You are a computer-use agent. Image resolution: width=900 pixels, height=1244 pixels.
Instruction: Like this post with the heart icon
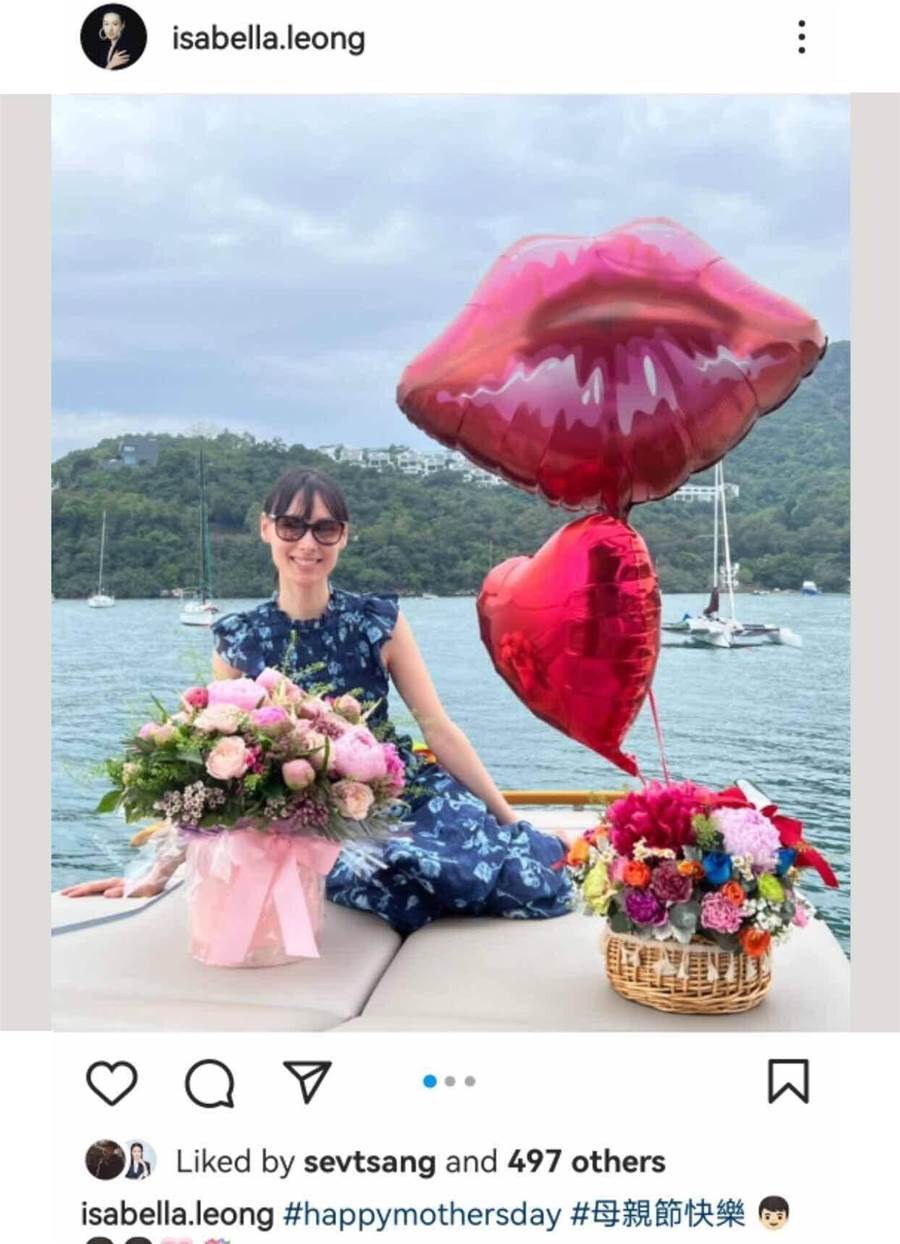click(x=111, y=1083)
